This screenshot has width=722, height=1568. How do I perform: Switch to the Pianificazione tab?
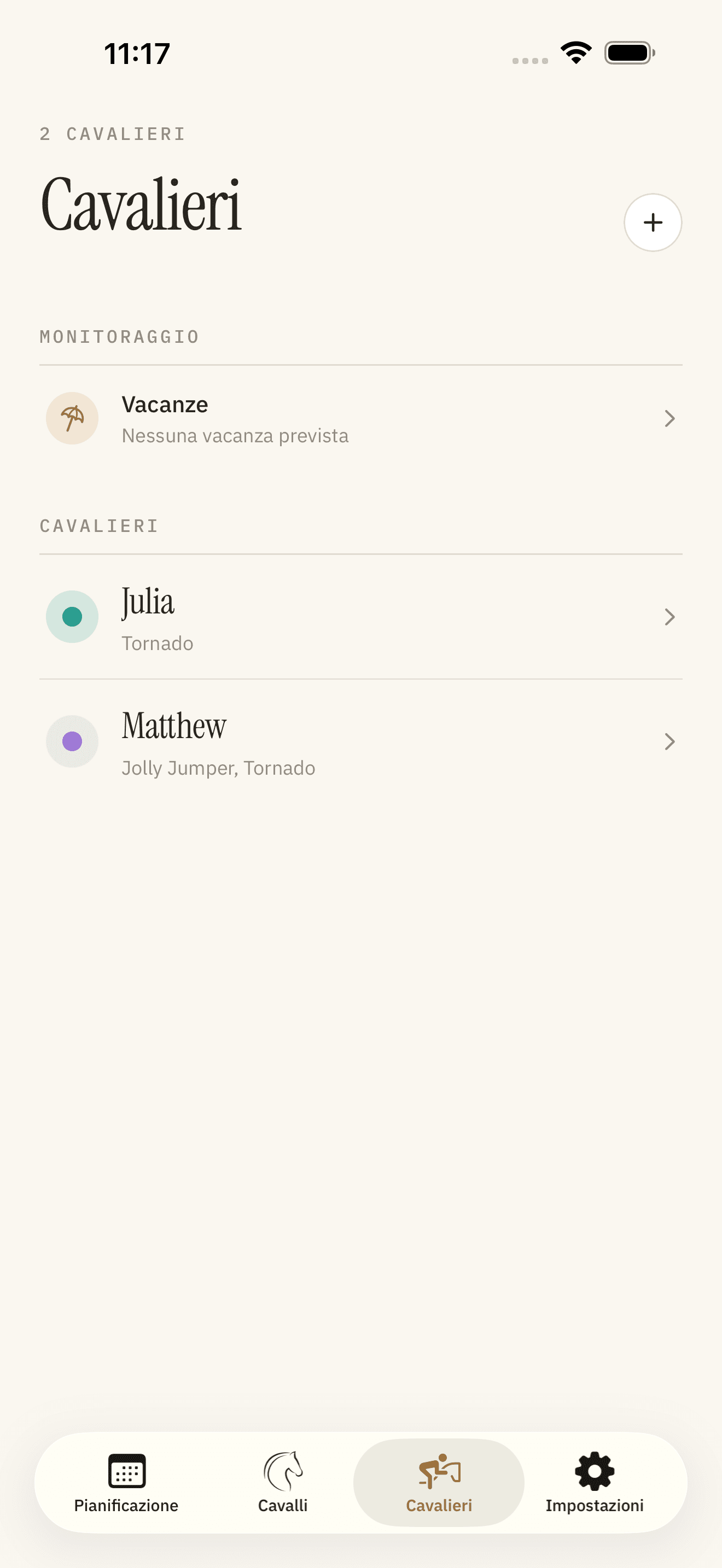[127, 1482]
